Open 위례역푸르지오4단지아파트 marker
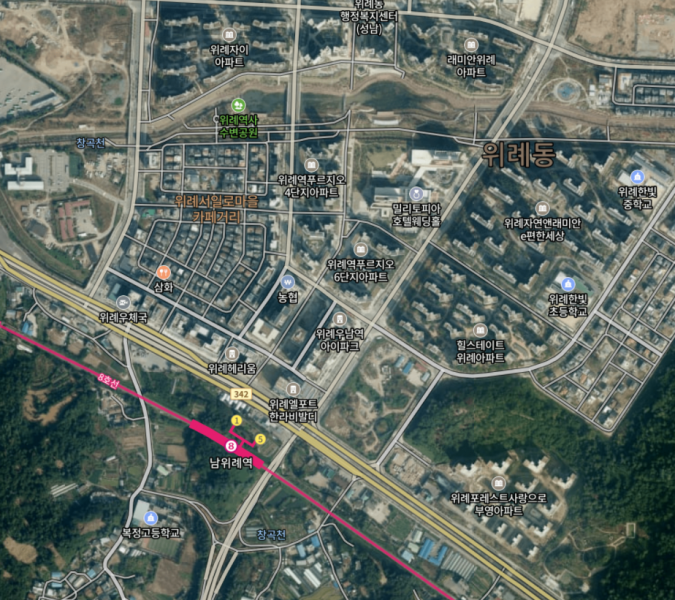This screenshot has width=675, height=600. tap(311, 165)
